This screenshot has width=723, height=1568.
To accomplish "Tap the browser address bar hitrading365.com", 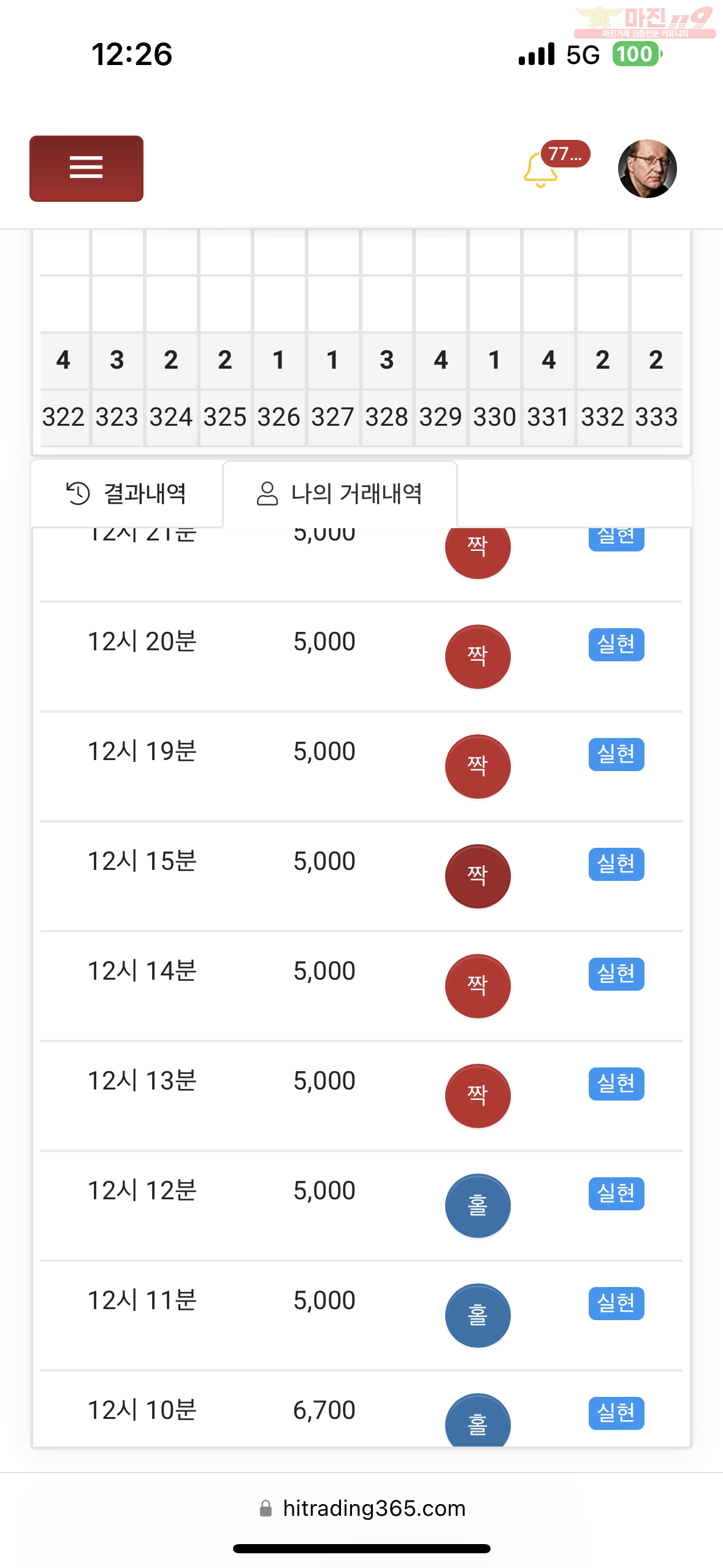I will (x=362, y=1508).
